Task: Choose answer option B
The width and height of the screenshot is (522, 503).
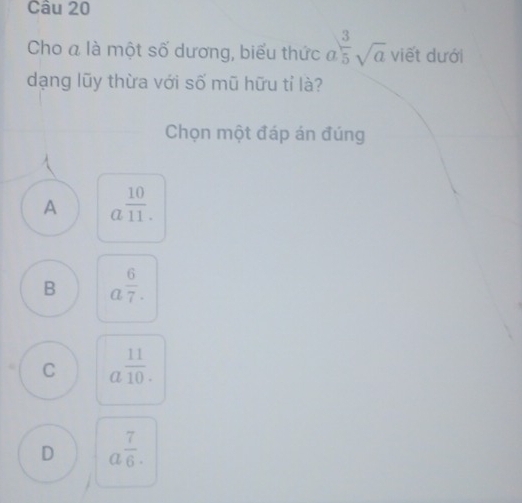Action: click(50, 288)
